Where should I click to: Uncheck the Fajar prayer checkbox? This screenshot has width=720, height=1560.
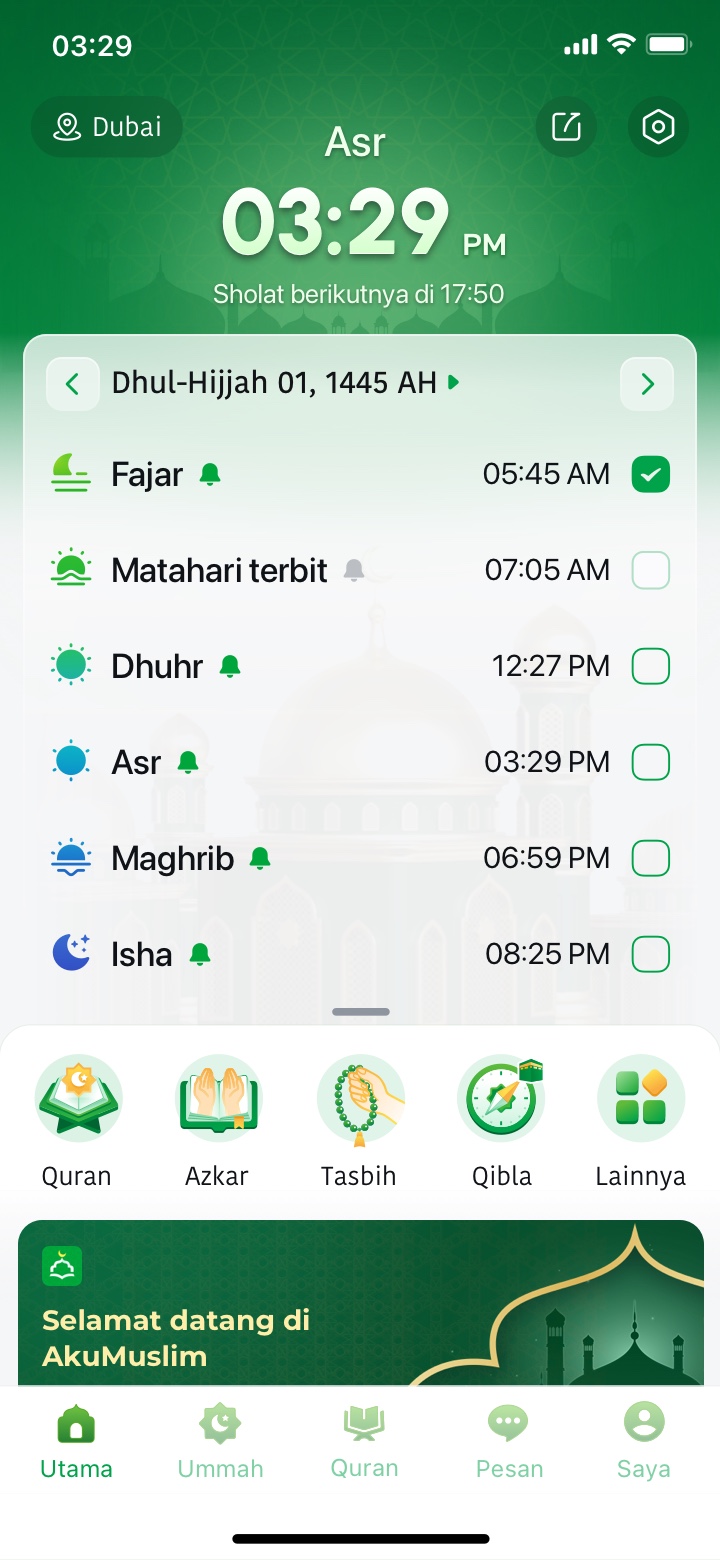click(650, 475)
